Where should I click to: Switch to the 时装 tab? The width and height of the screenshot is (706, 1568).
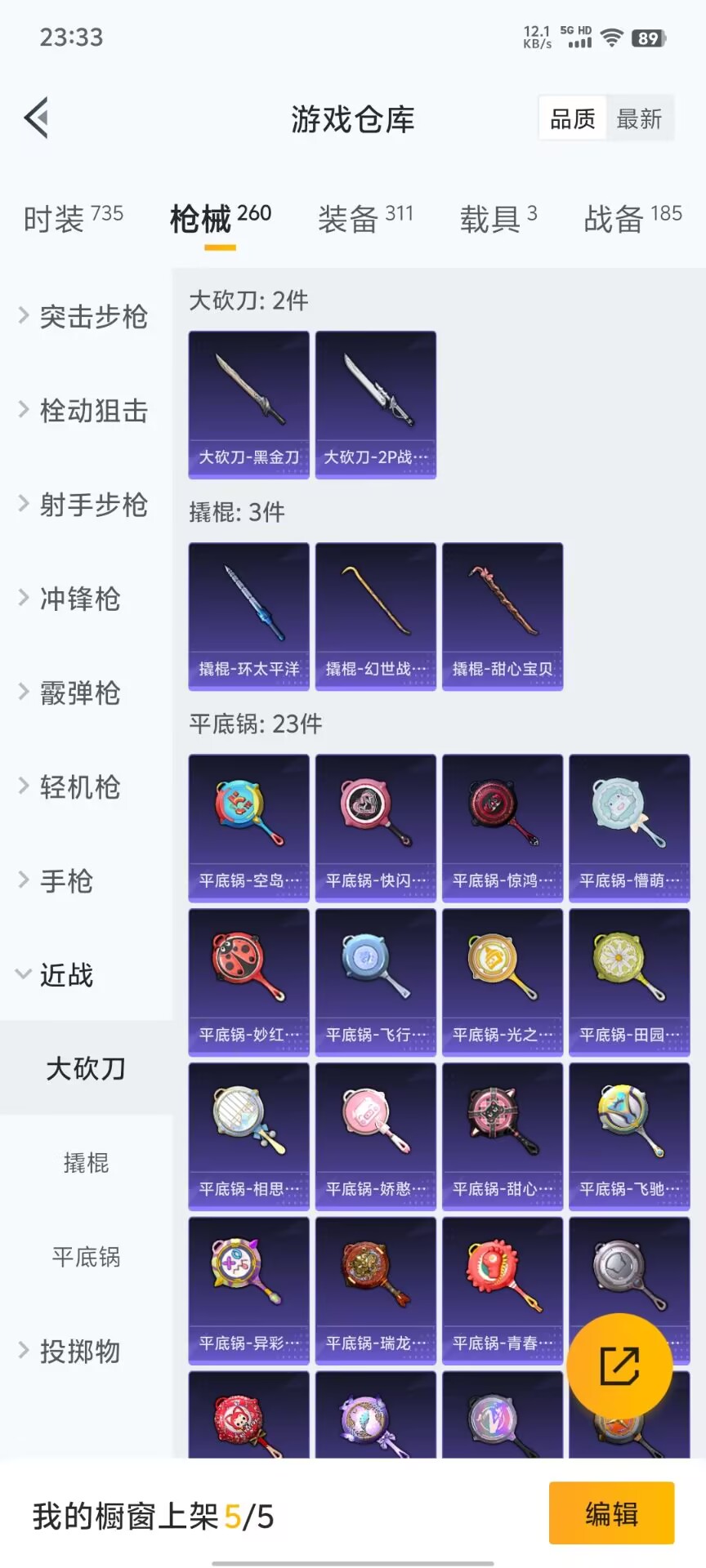(73, 218)
